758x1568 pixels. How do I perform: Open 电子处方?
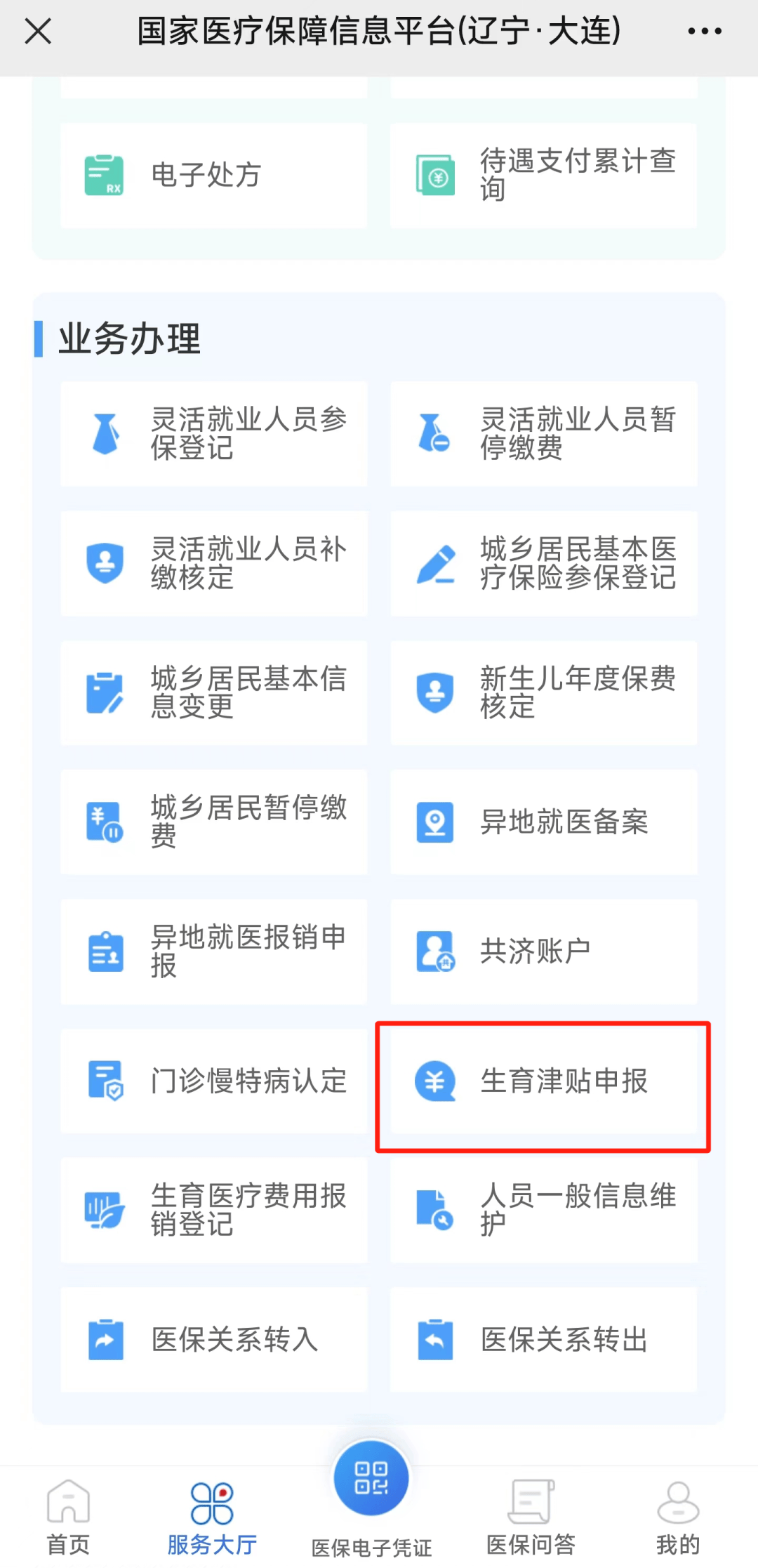[x=213, y=175]
